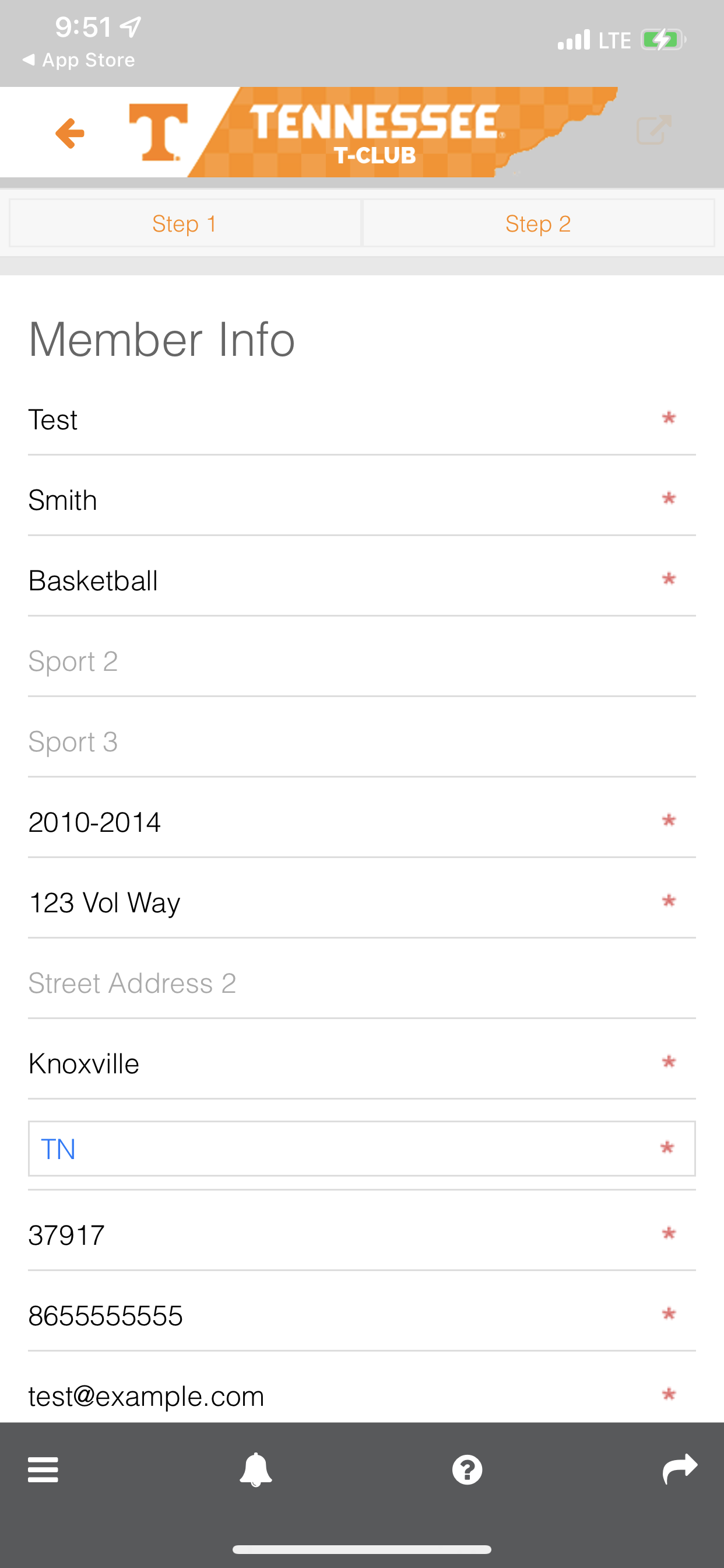Go back using the orange arrow
The image size is (724, 1568).
[69, 134]
